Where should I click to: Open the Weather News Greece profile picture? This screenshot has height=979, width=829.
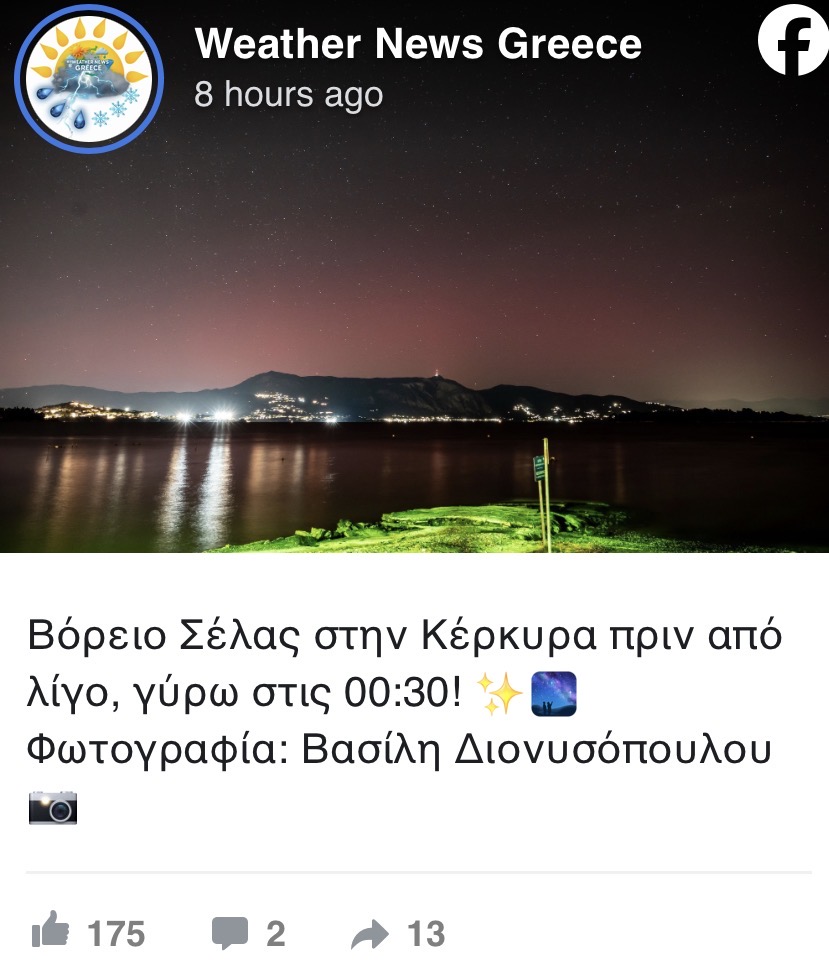(89, 79)
